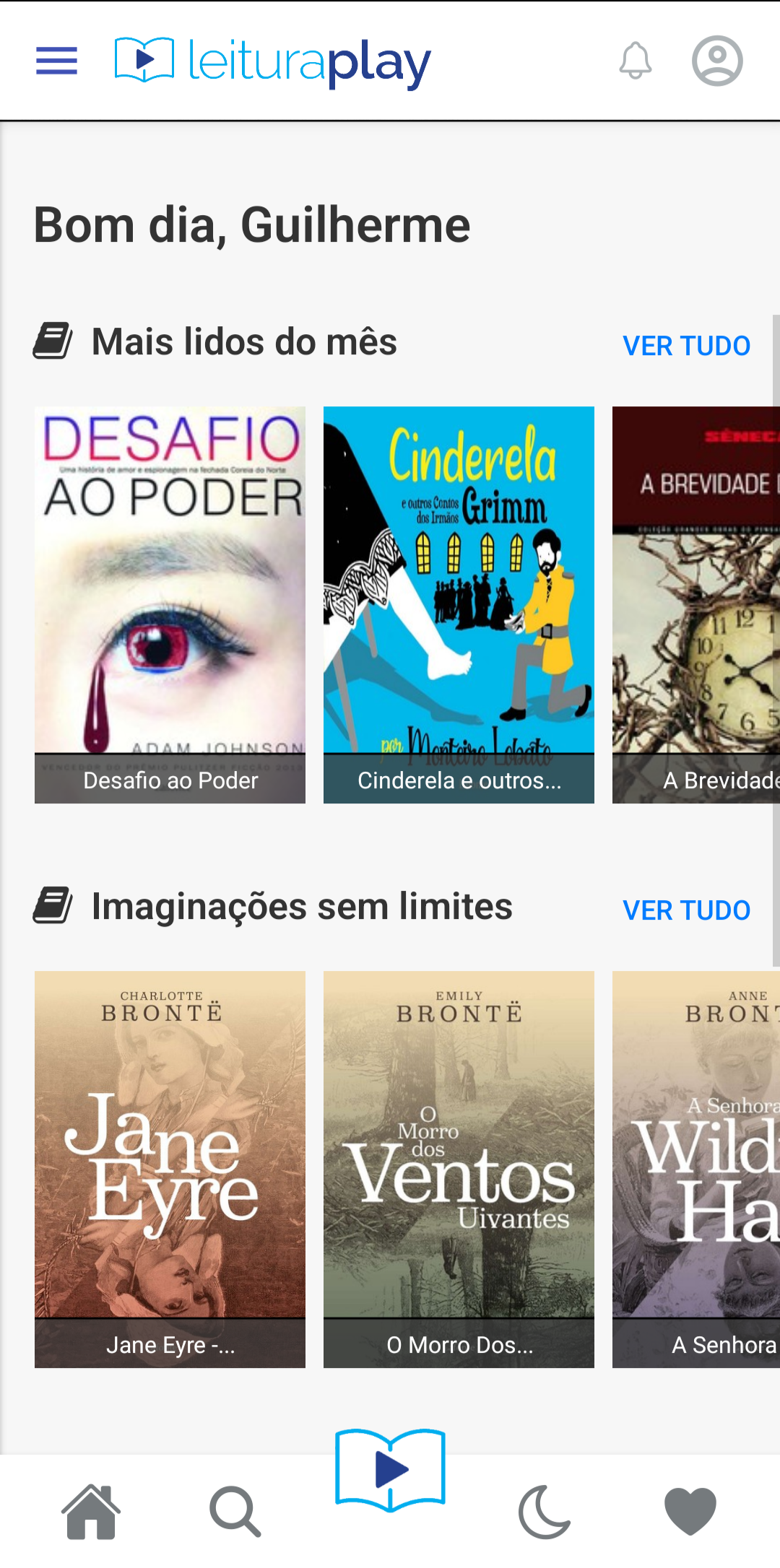Open Cinderela e outros contos book
Image resolution: width=780 pixels, height=1568 pixels.
[x=459, y=604]
